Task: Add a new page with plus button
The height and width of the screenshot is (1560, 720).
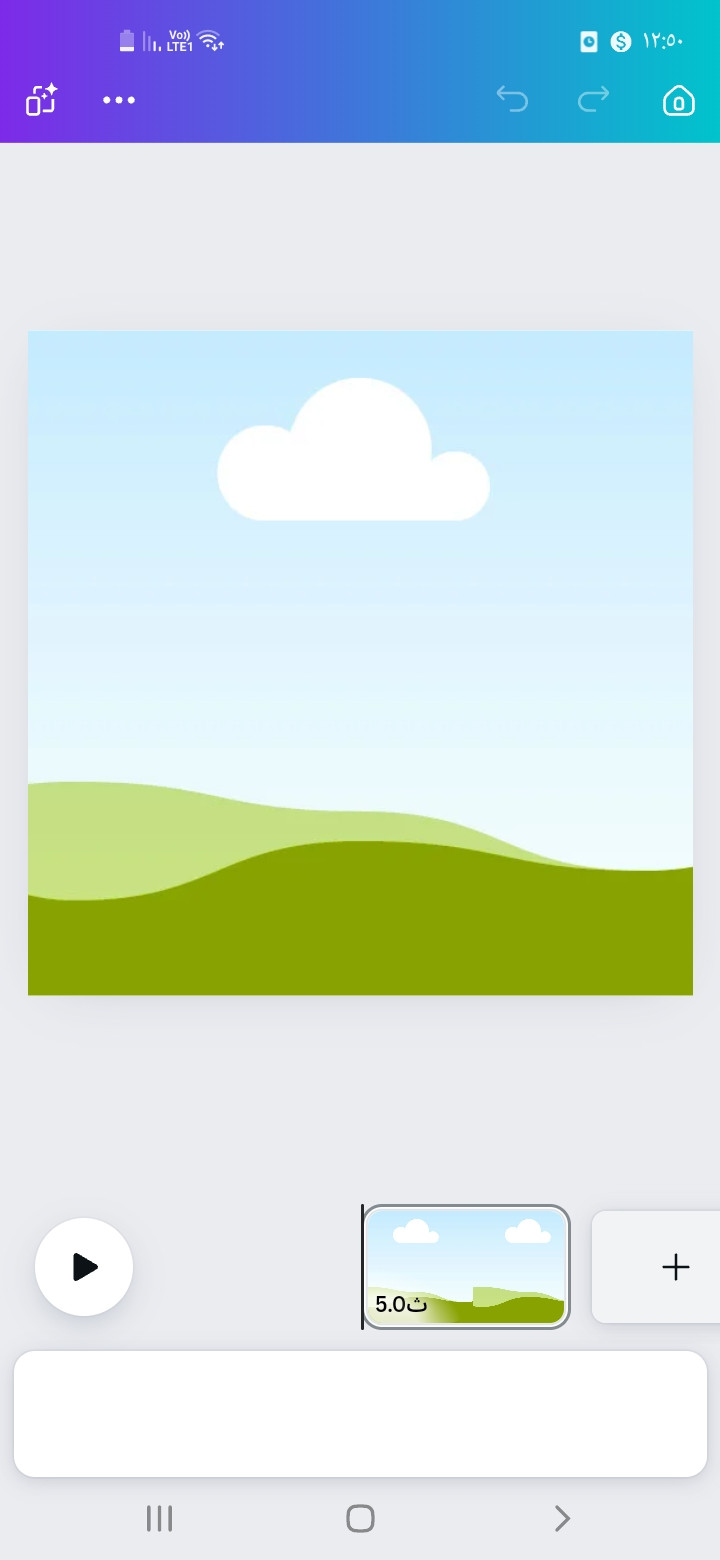Action: (676, 1267)
